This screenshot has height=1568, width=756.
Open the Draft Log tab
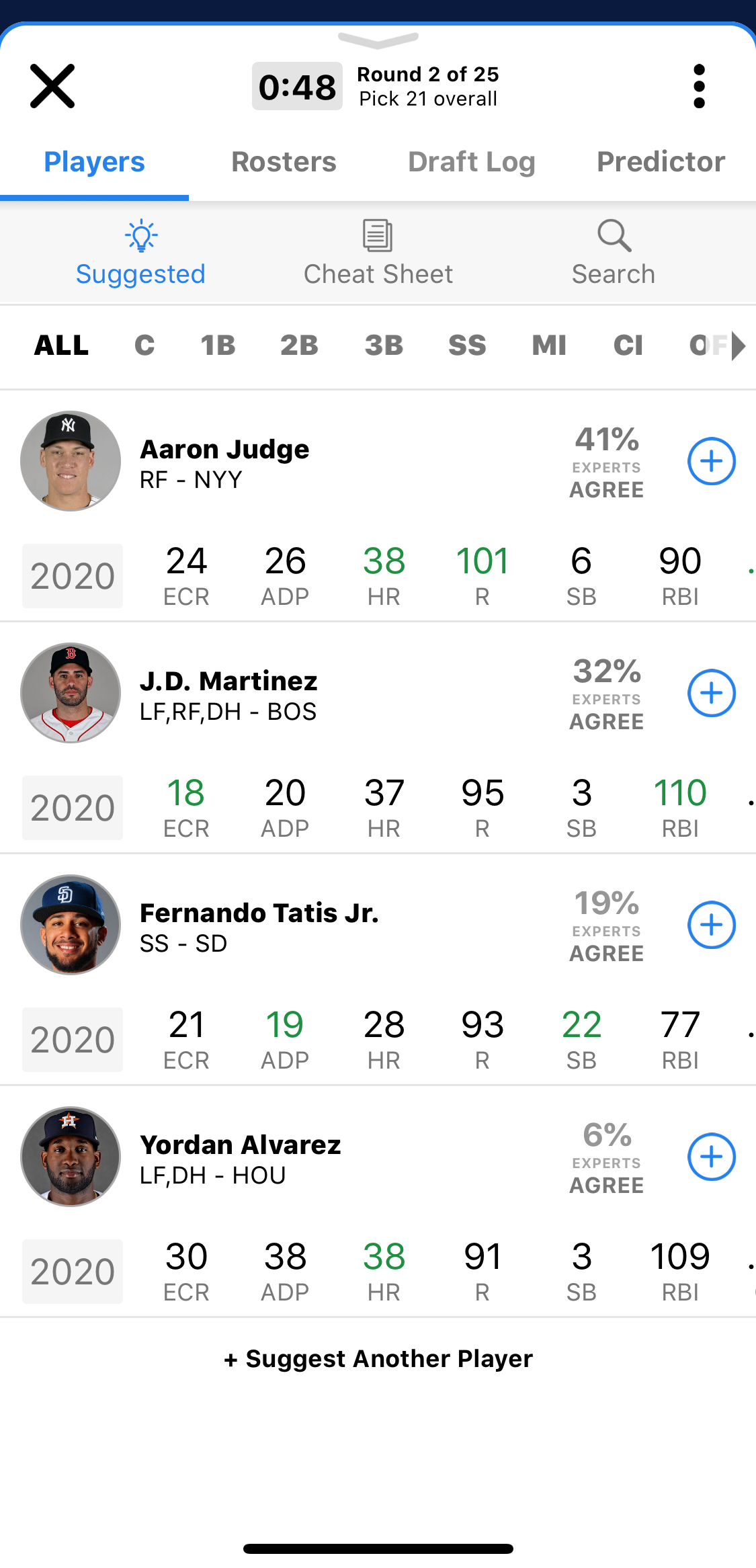pos(471,162)
